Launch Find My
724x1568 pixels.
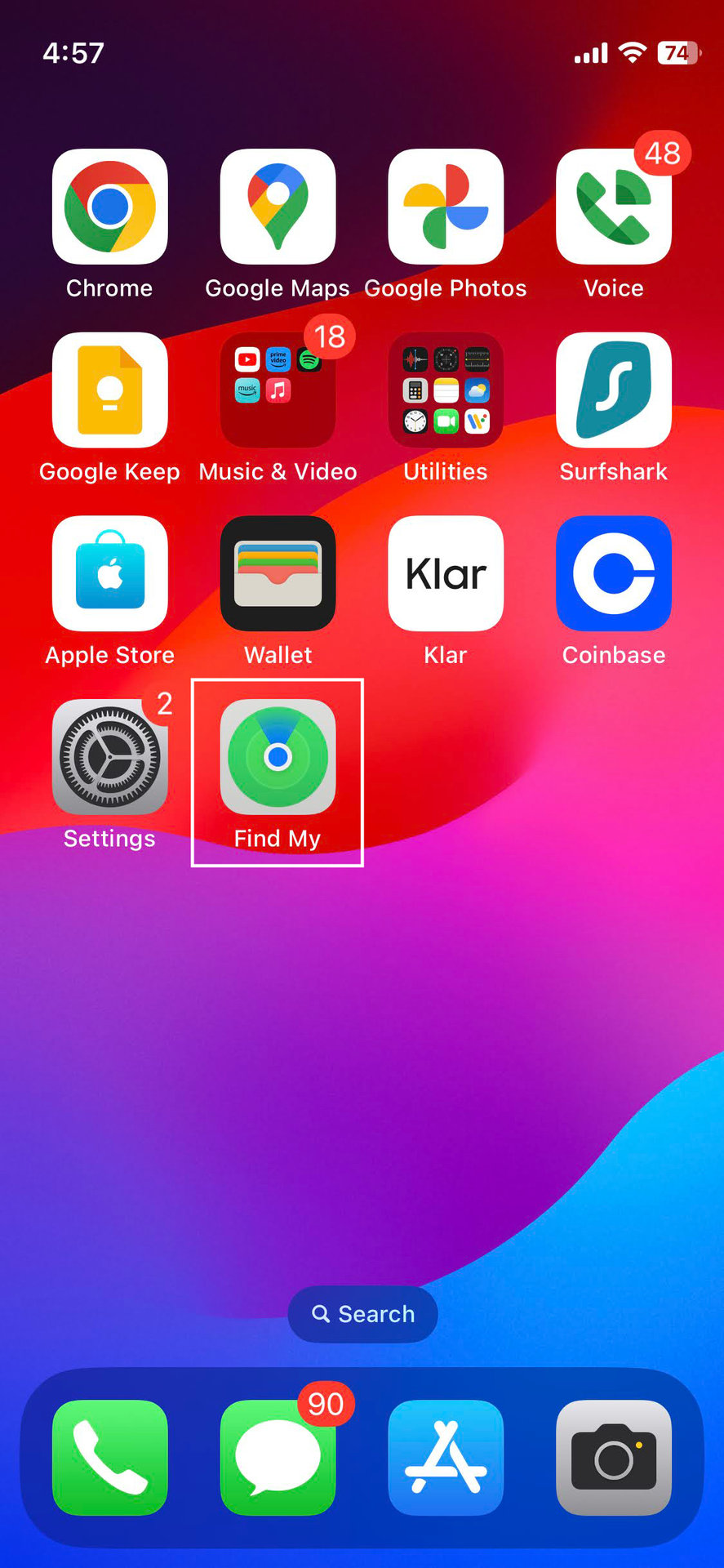[x=278, y=757]
